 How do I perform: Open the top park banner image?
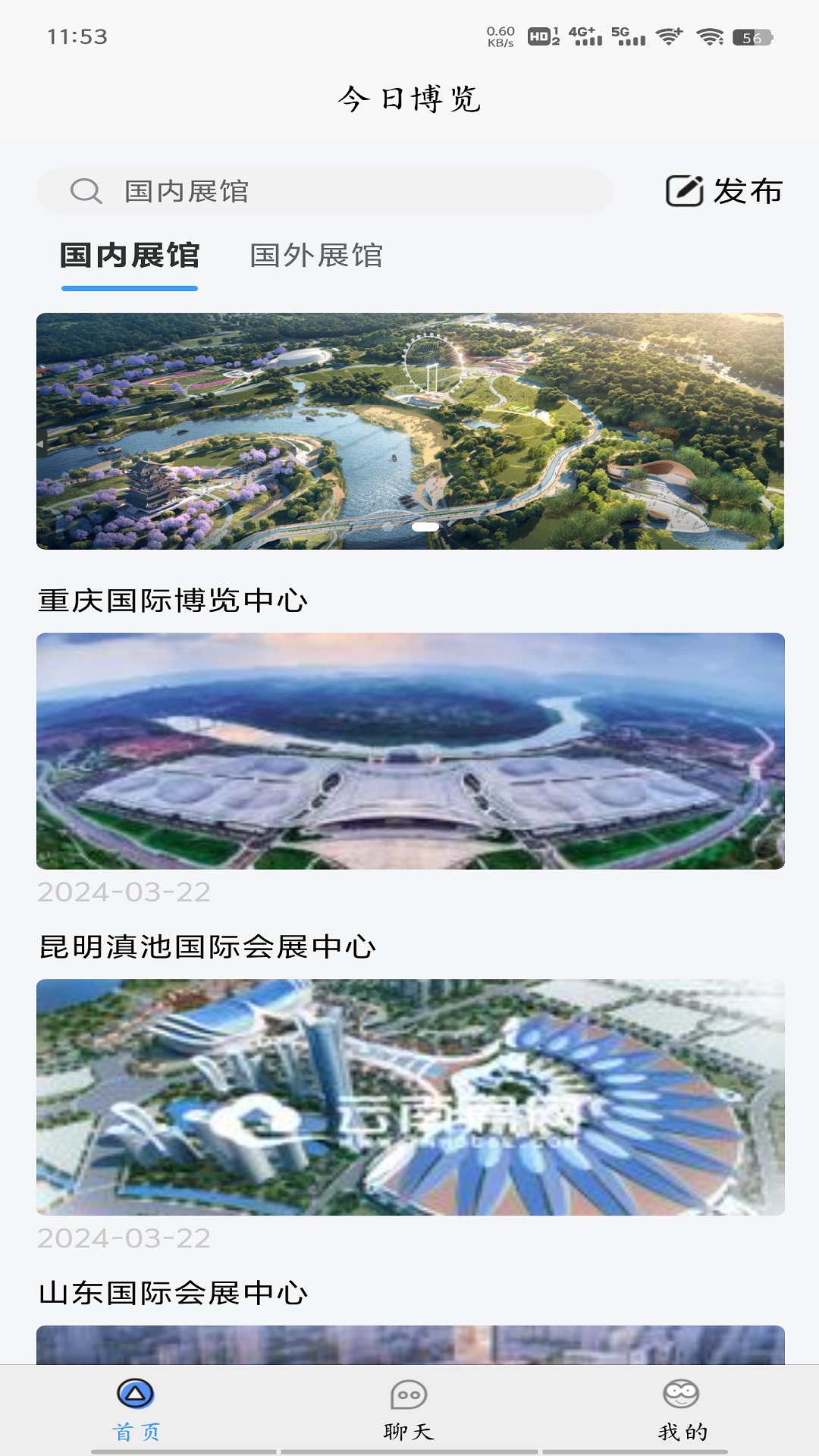pyautogui.click(x=410, y=431)
